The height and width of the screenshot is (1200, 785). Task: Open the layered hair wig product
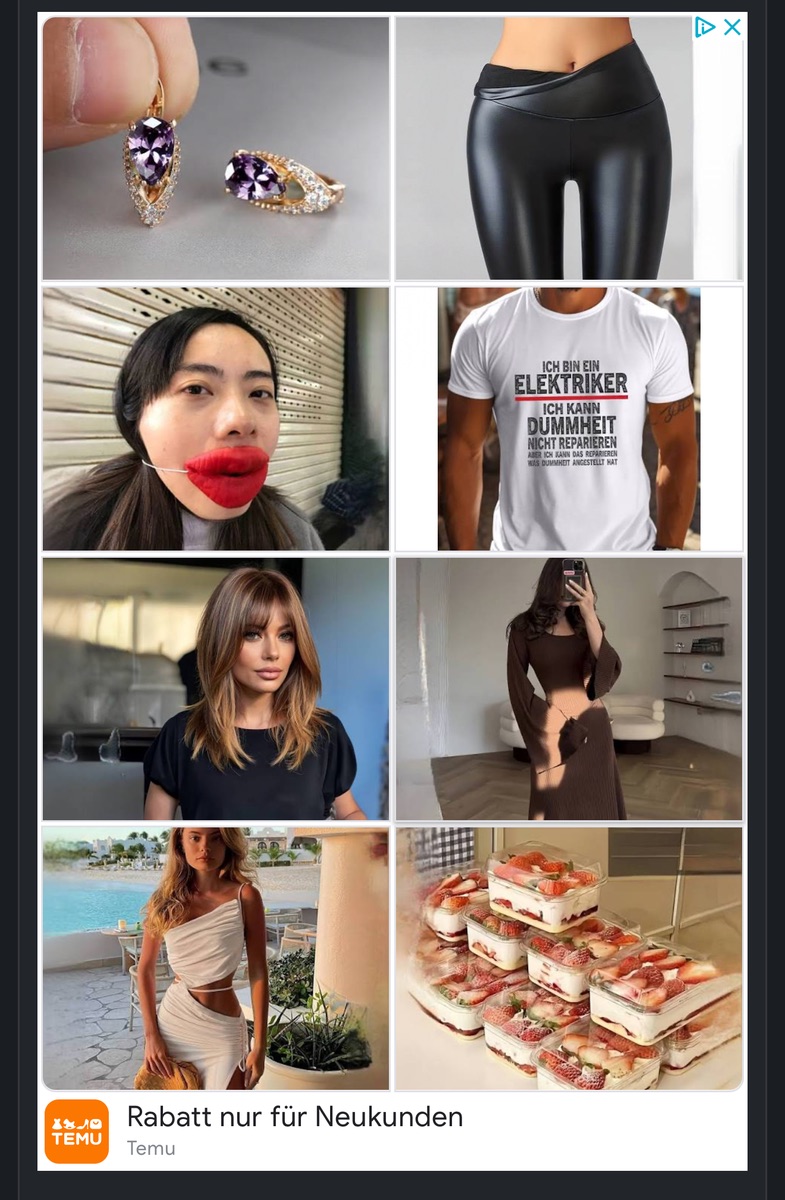coord(215,689)
